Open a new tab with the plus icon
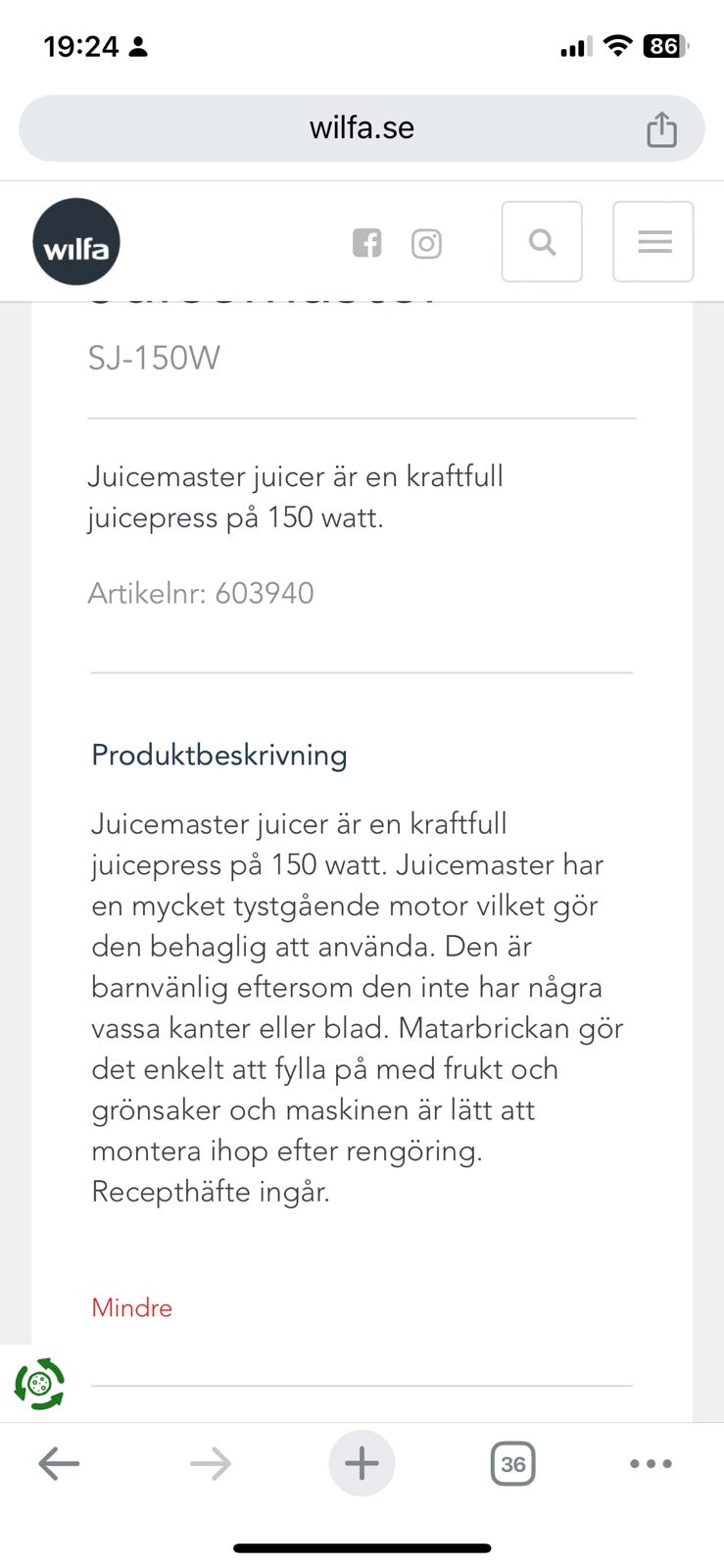Screen dimensions: 724x1568 [x=362, y=1463]
